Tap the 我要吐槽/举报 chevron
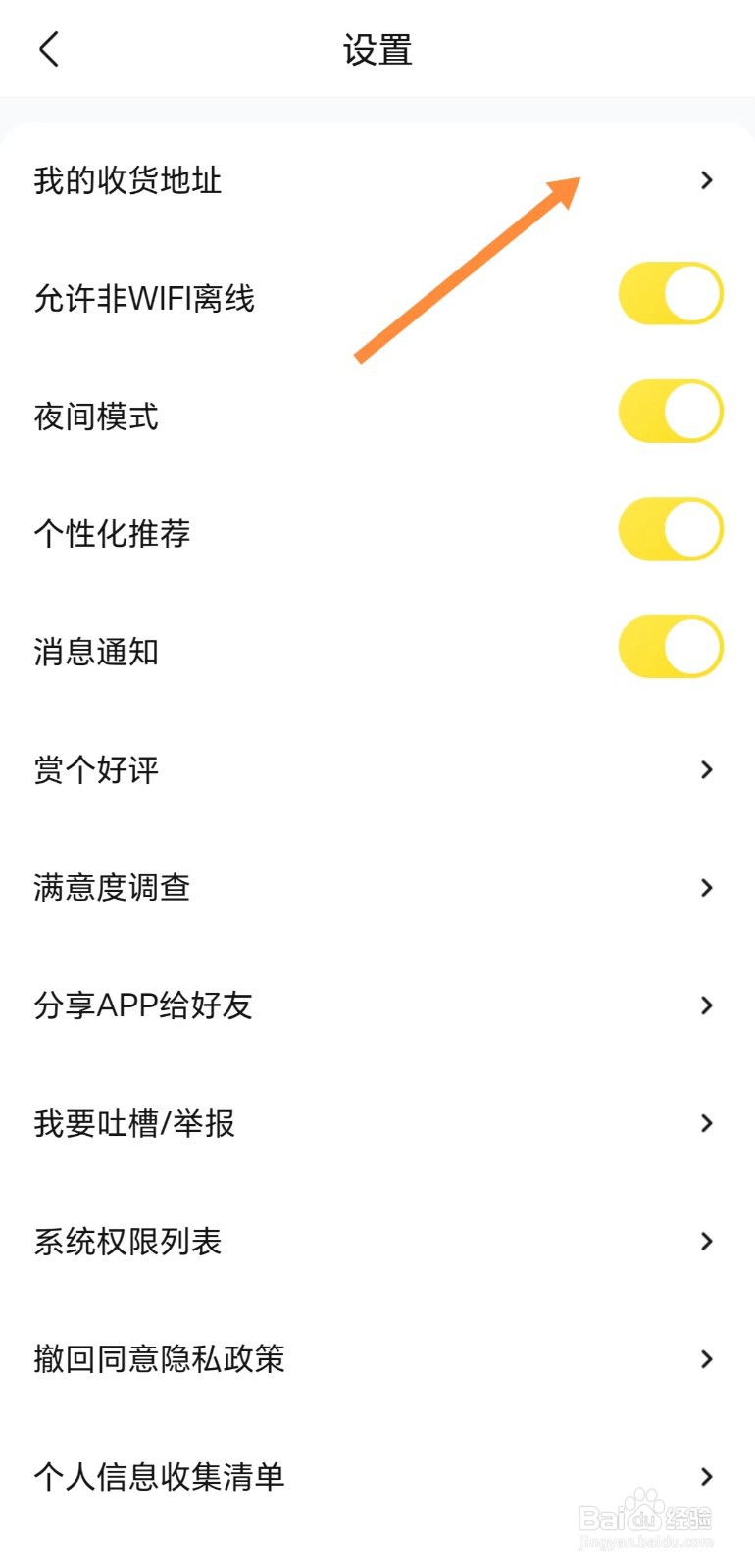The image size is (755, 1568). tap(708, 1123)
